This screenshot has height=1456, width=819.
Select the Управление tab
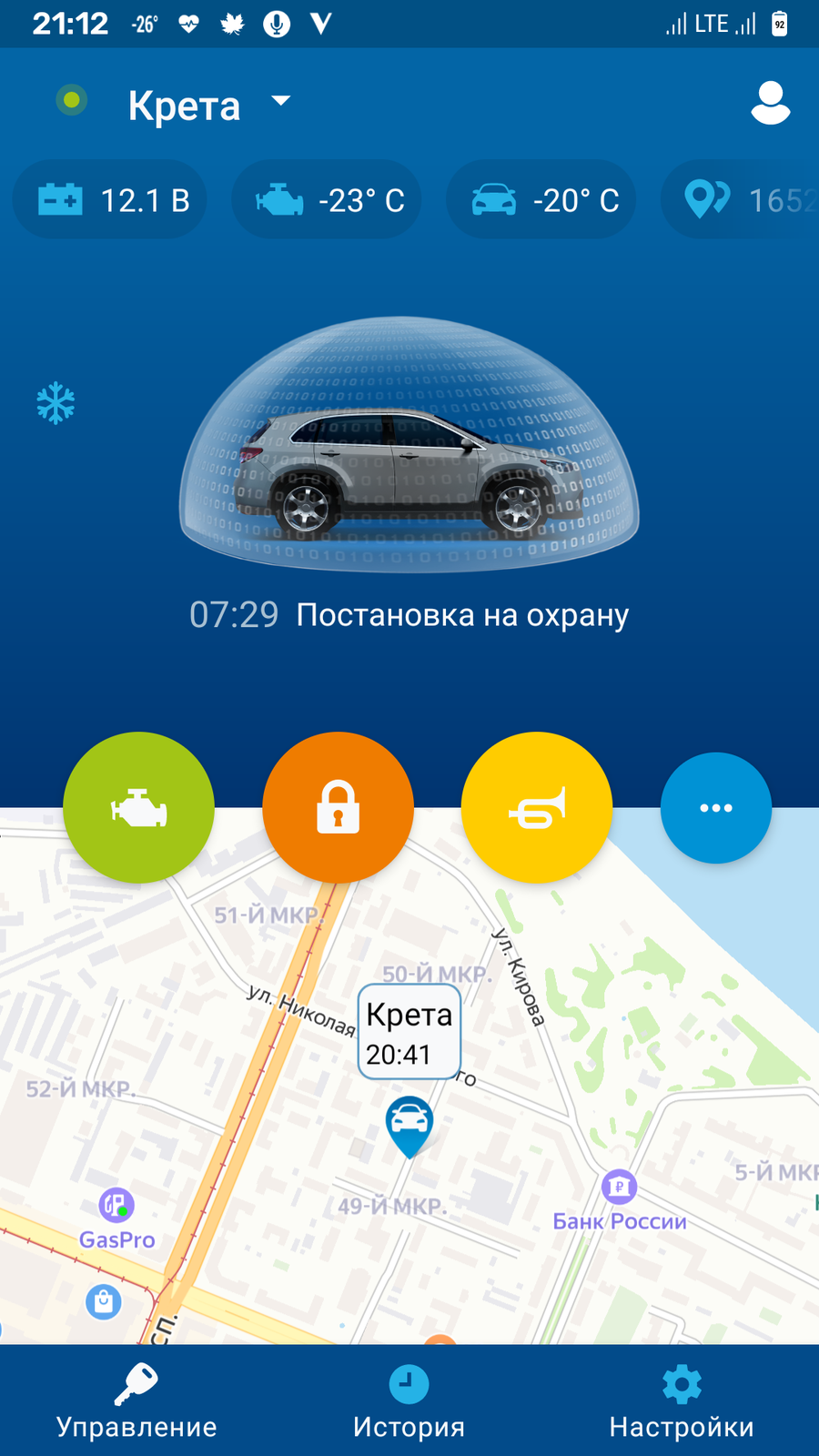[x=136, y=1402]
